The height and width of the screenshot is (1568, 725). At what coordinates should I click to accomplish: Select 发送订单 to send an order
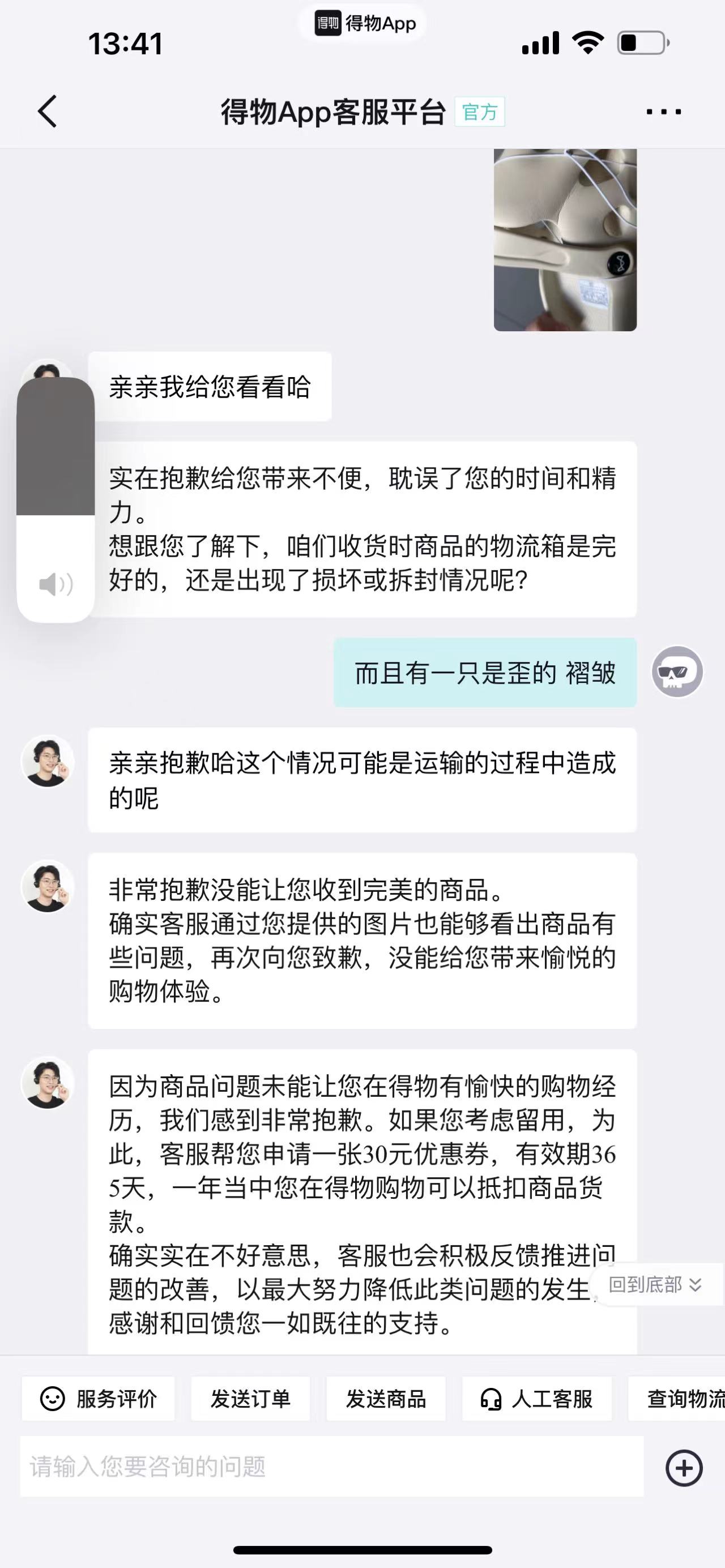pyautogui.click(x=250, y=1399)
